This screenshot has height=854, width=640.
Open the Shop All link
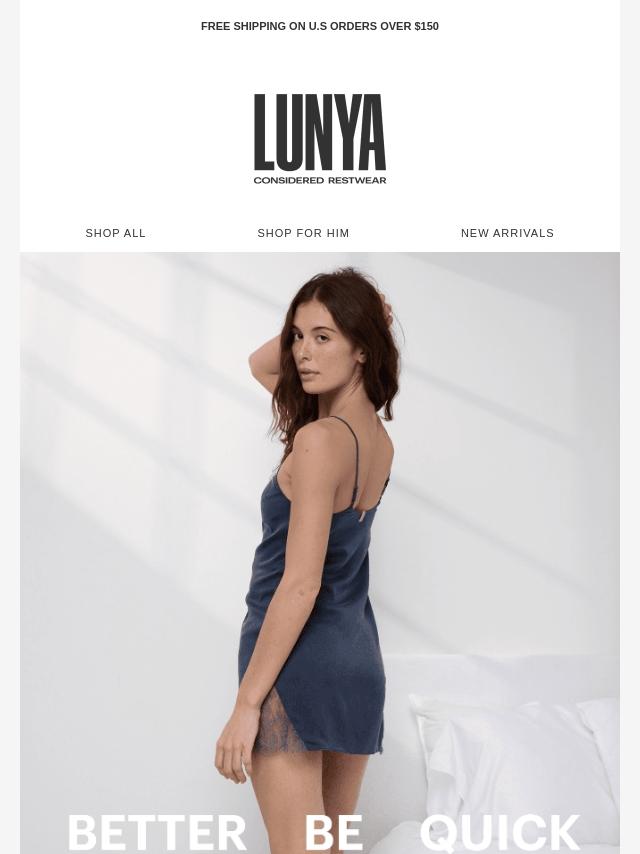tap(115, 233)
